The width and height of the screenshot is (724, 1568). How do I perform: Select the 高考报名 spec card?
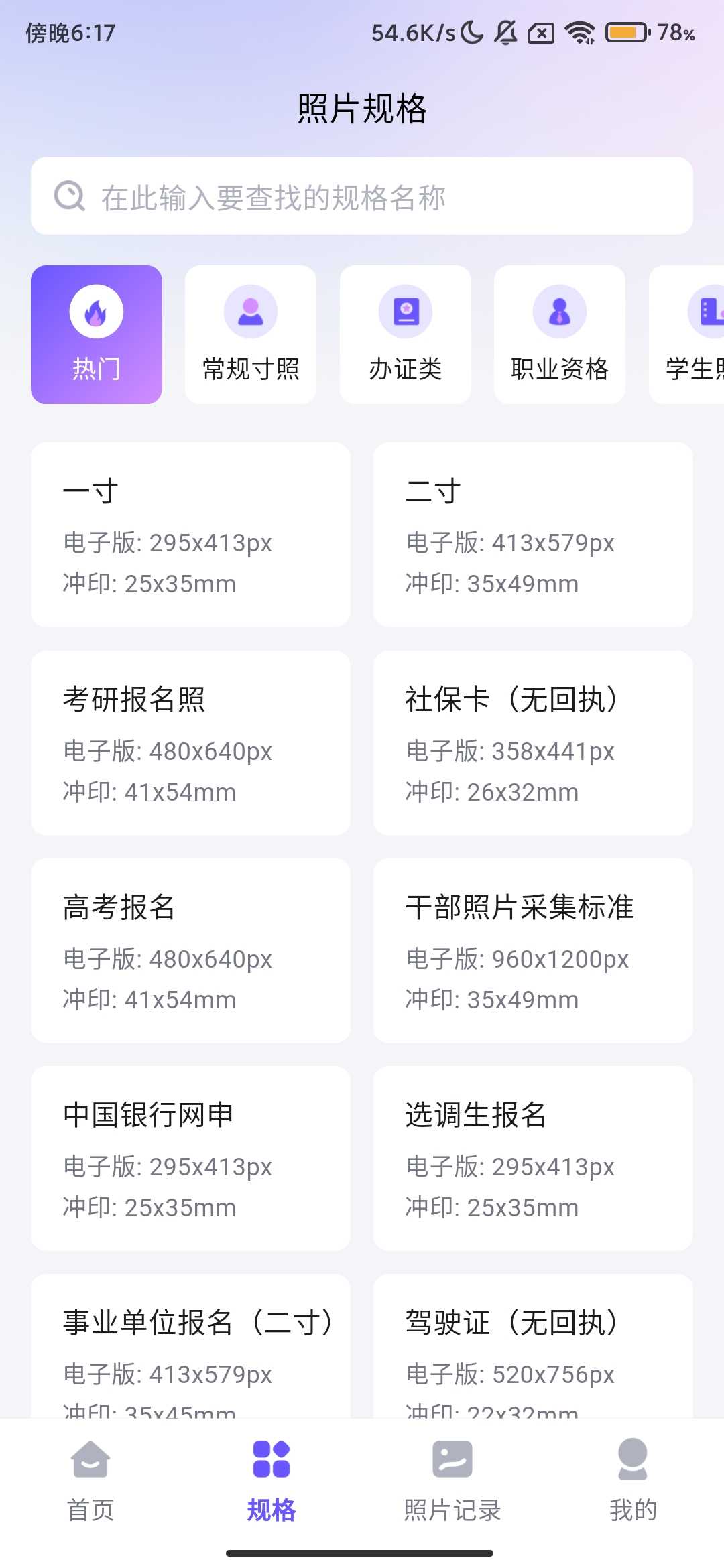pos(190,952)
